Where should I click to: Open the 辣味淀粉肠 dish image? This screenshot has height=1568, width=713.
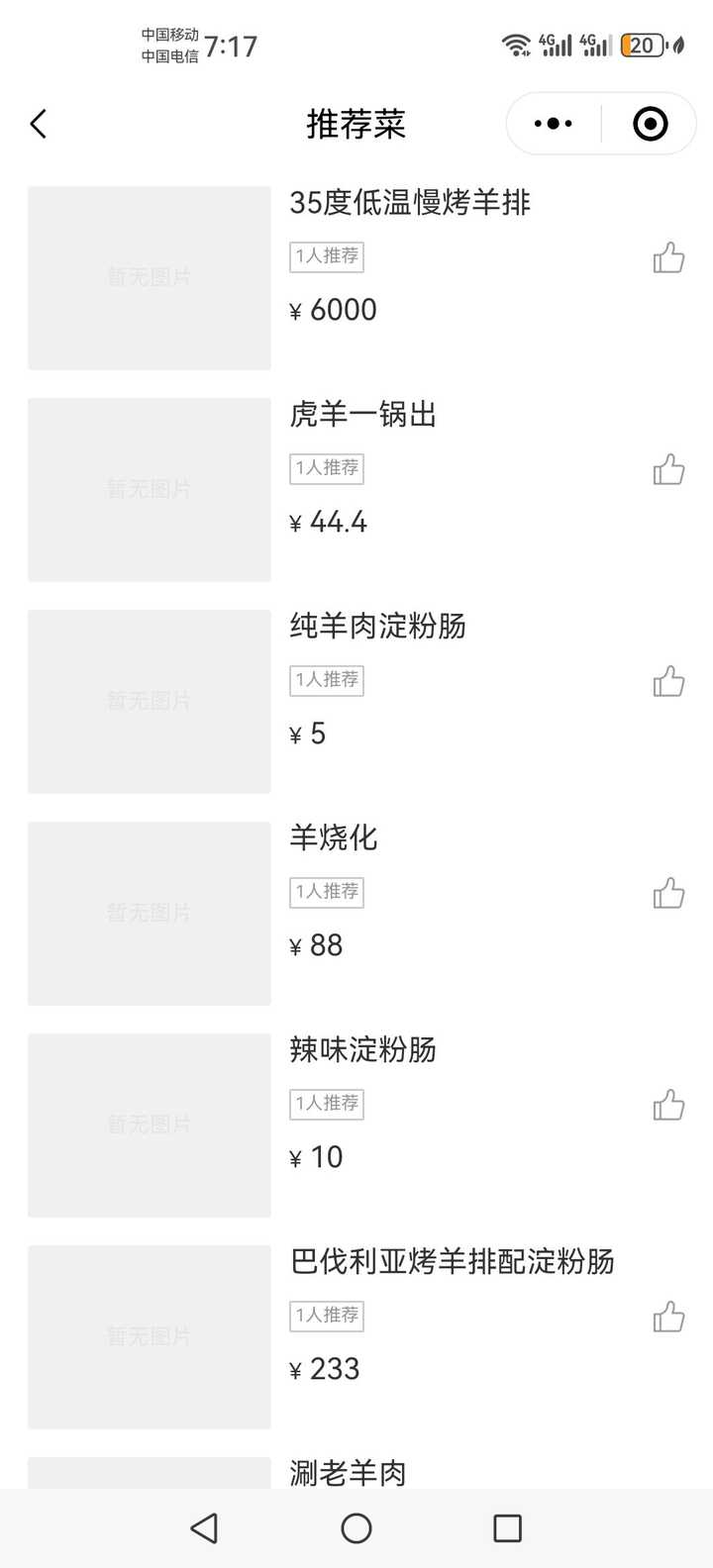[x=150, y=1126]
